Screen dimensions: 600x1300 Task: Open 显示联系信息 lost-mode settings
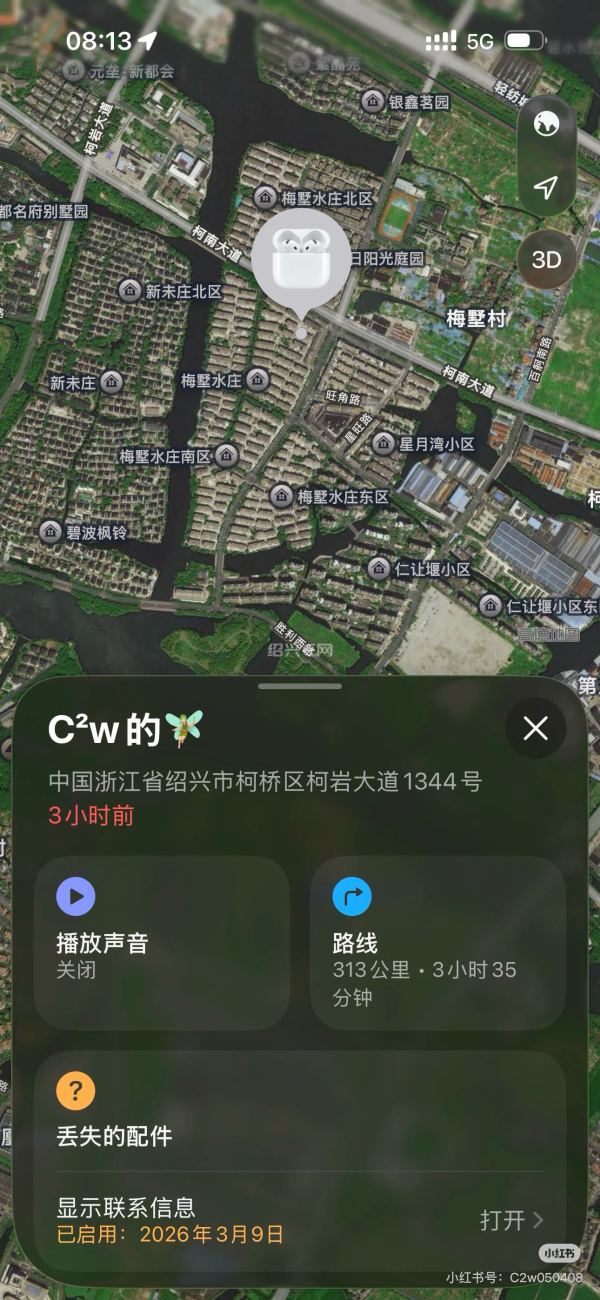coord(300,1220)
